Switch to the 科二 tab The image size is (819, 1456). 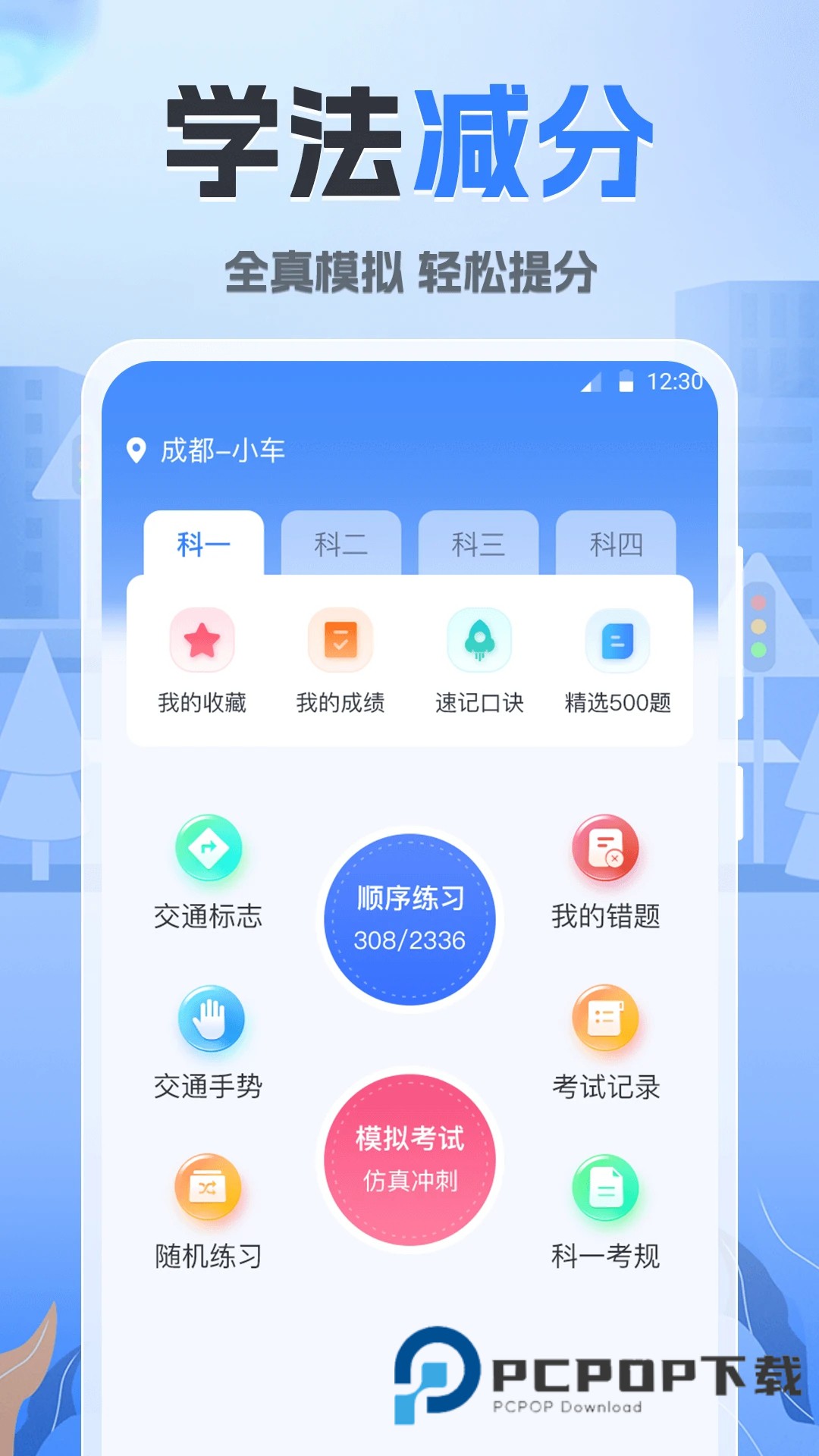click(x=341, y=542)
